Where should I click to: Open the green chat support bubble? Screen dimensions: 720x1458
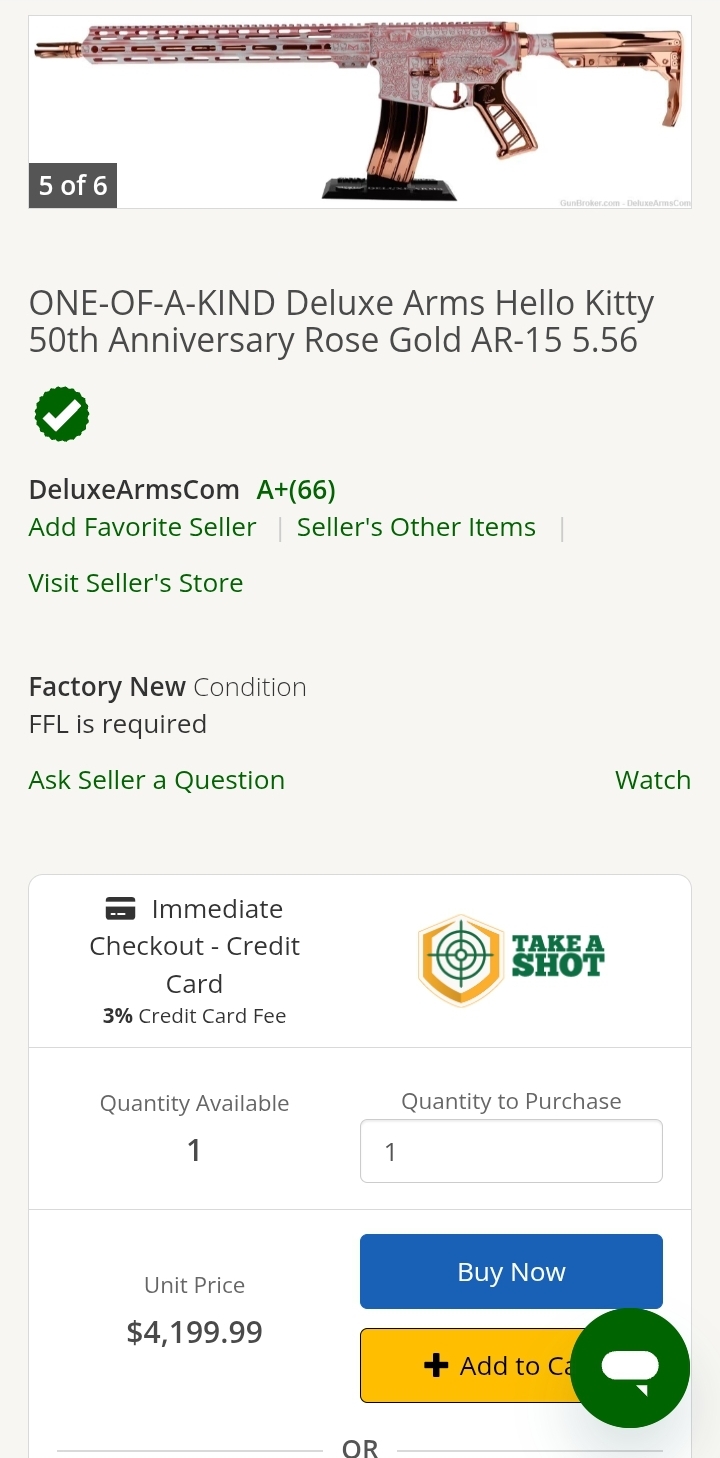pos(630,1367)
